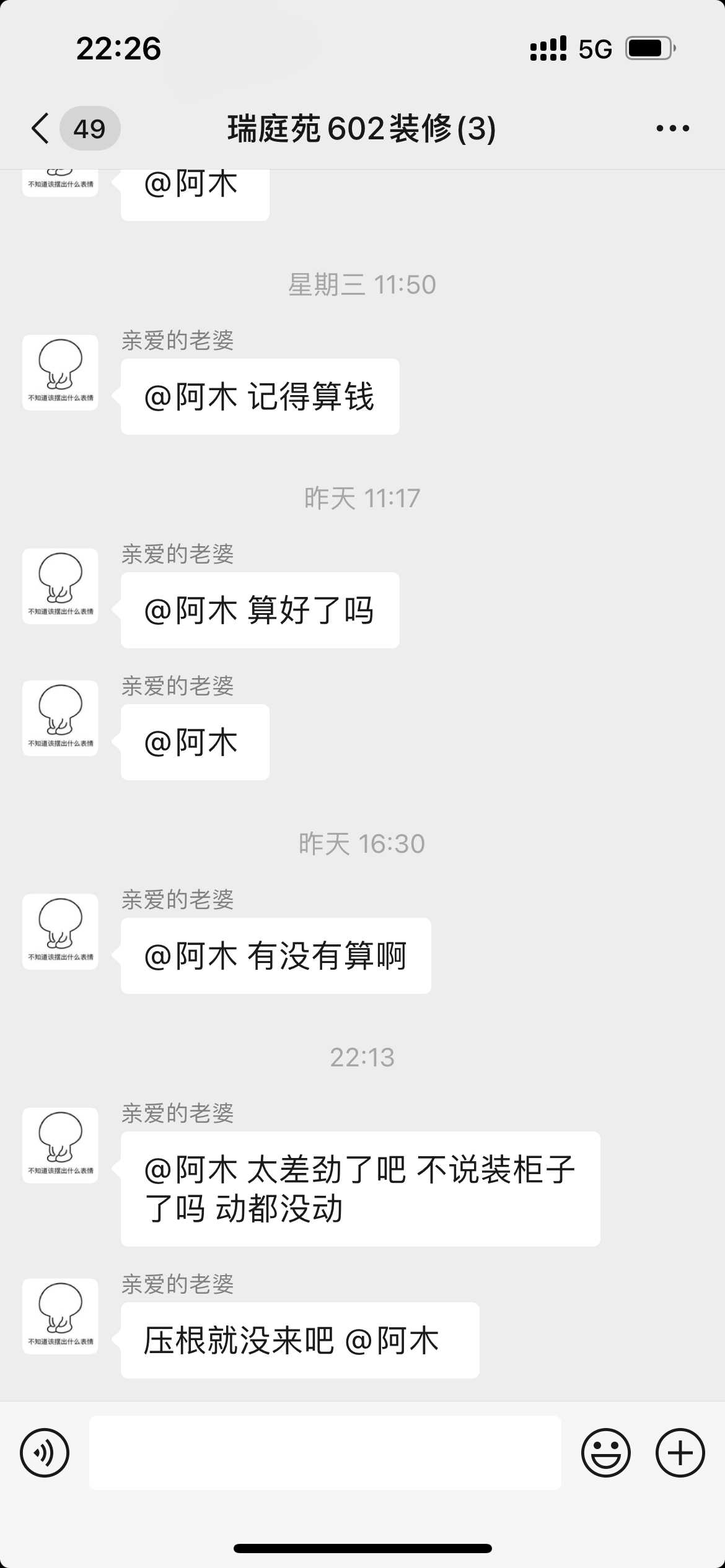The width and height of the screenshot is (725, 1568).
Task: Open the group chat info menu
Action: tap(672, 129)
